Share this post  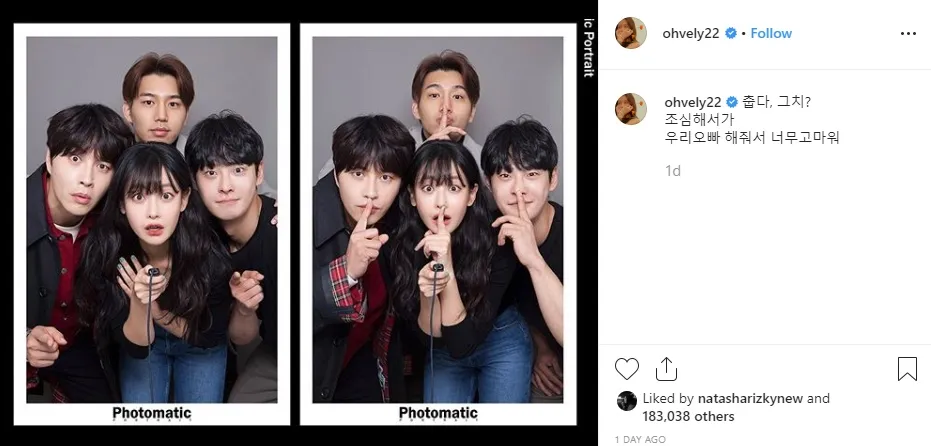coord(666,369)
